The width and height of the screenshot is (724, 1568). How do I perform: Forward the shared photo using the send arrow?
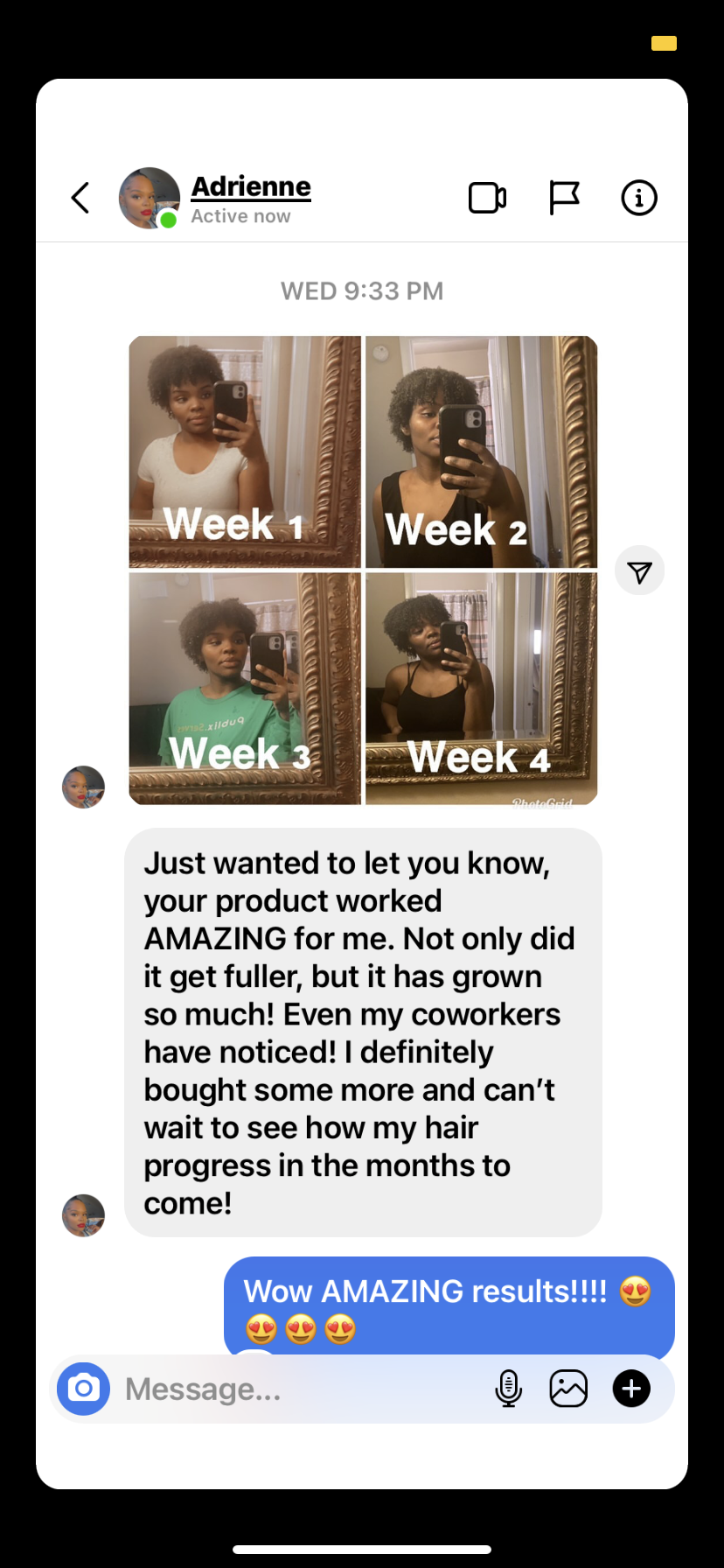640,571
